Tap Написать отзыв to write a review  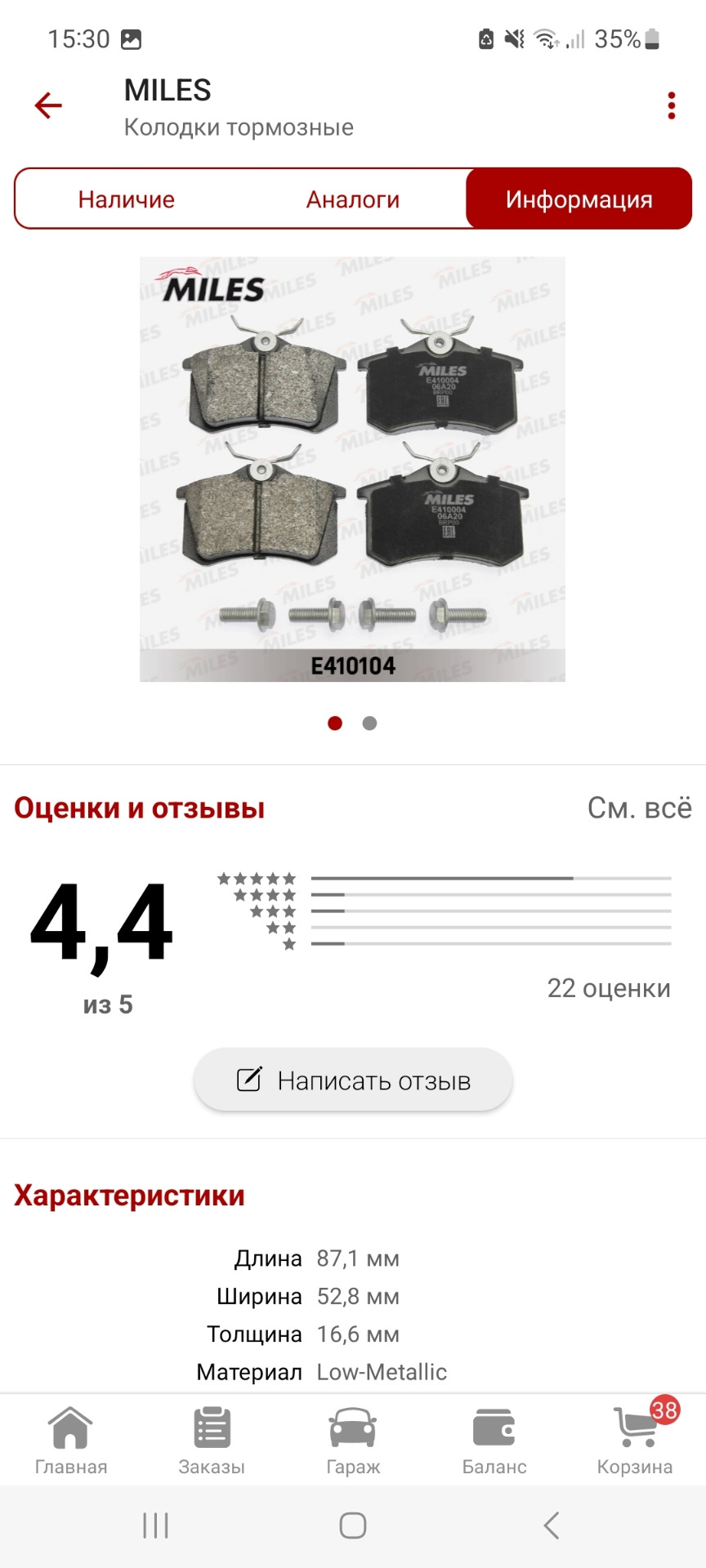pos(353,1080)
